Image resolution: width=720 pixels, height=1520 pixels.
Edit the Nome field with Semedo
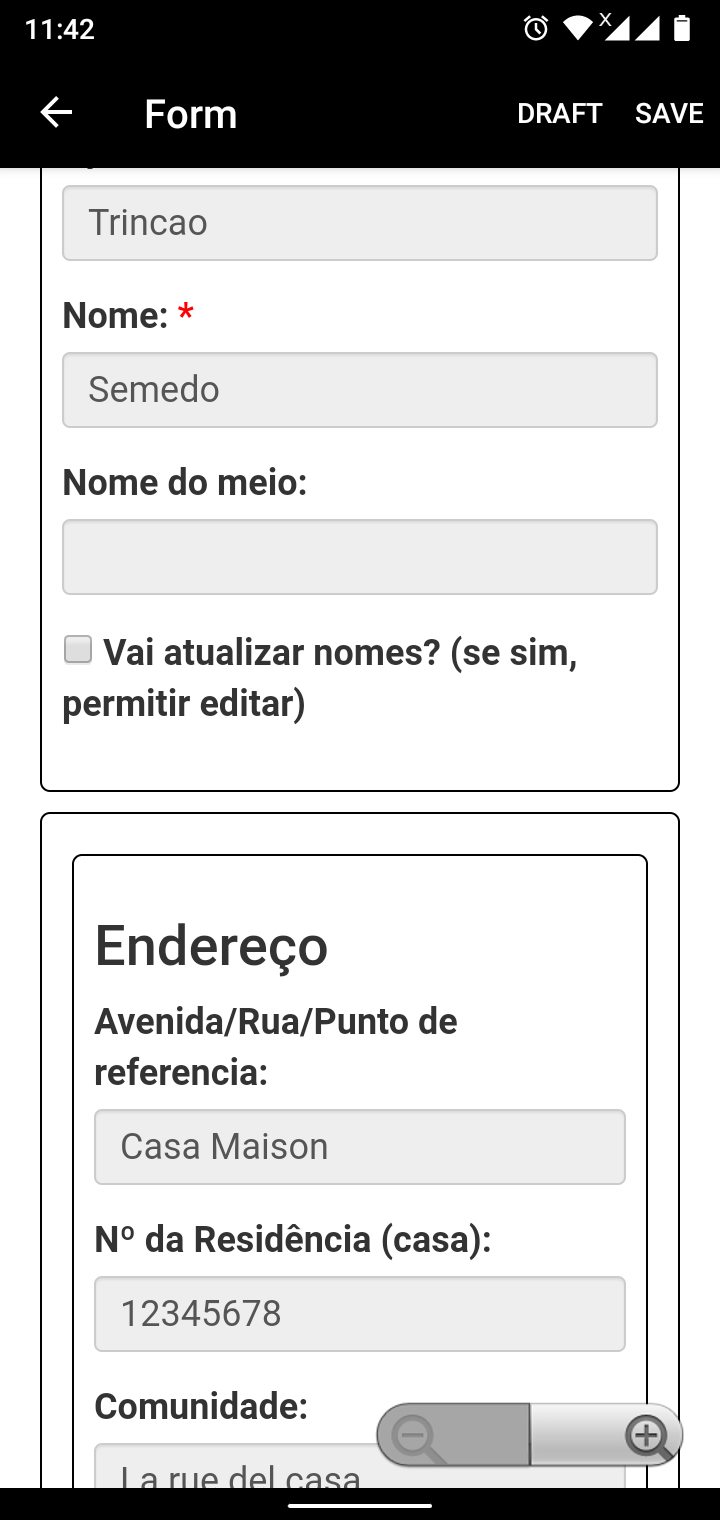tap(360, 390)
